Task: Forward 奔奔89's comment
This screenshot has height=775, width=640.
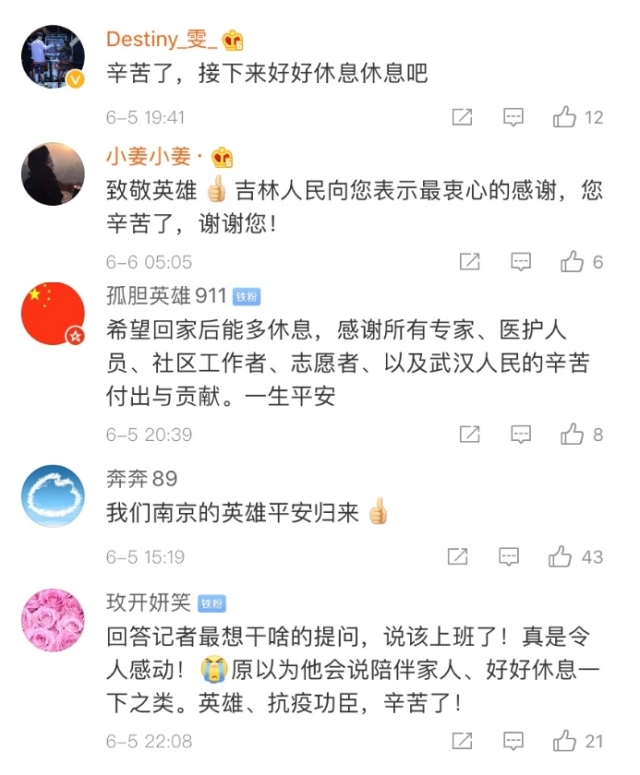Action: click(457, 556)
